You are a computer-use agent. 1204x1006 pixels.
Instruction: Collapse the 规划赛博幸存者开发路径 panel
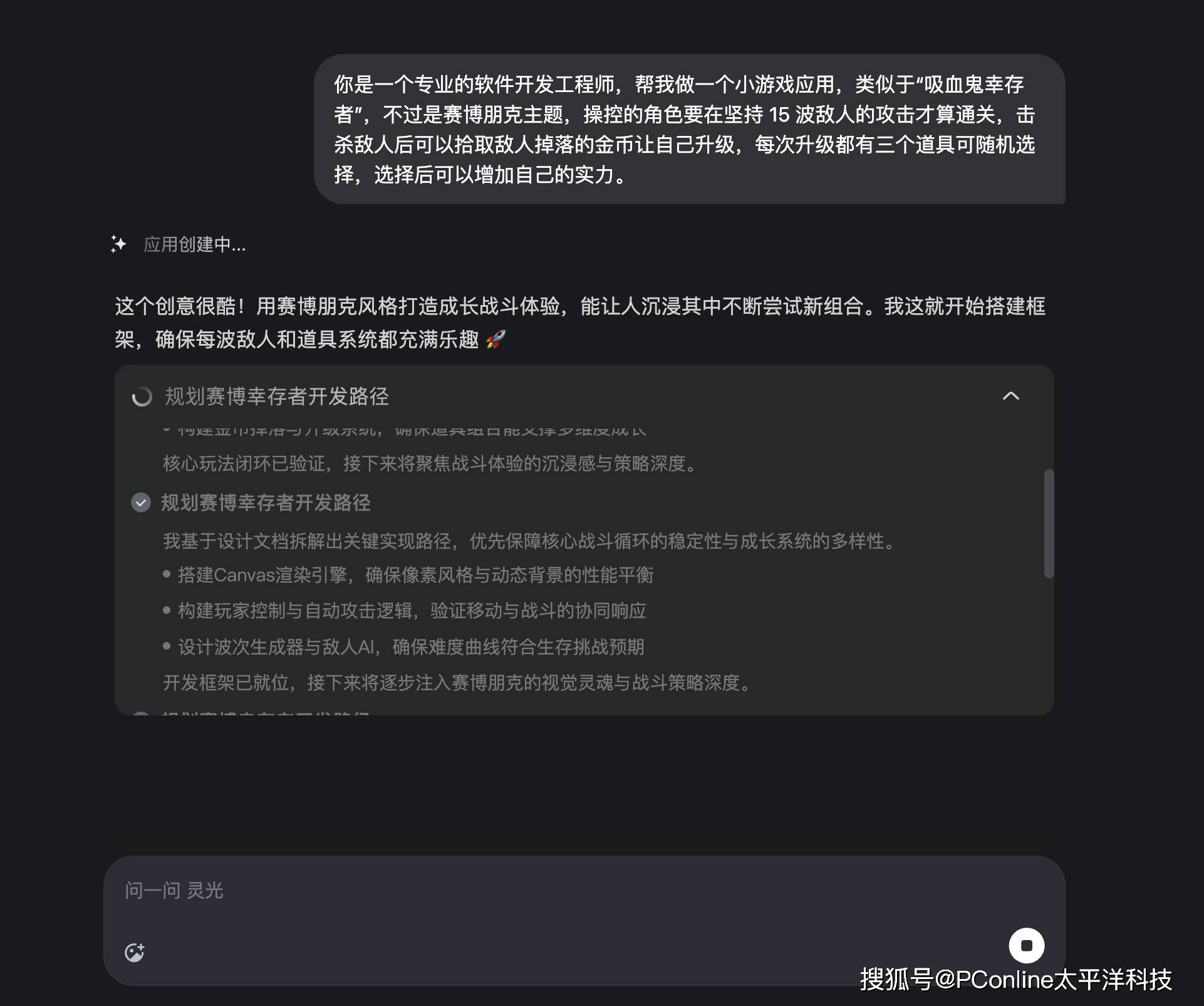pos(1010,396)
